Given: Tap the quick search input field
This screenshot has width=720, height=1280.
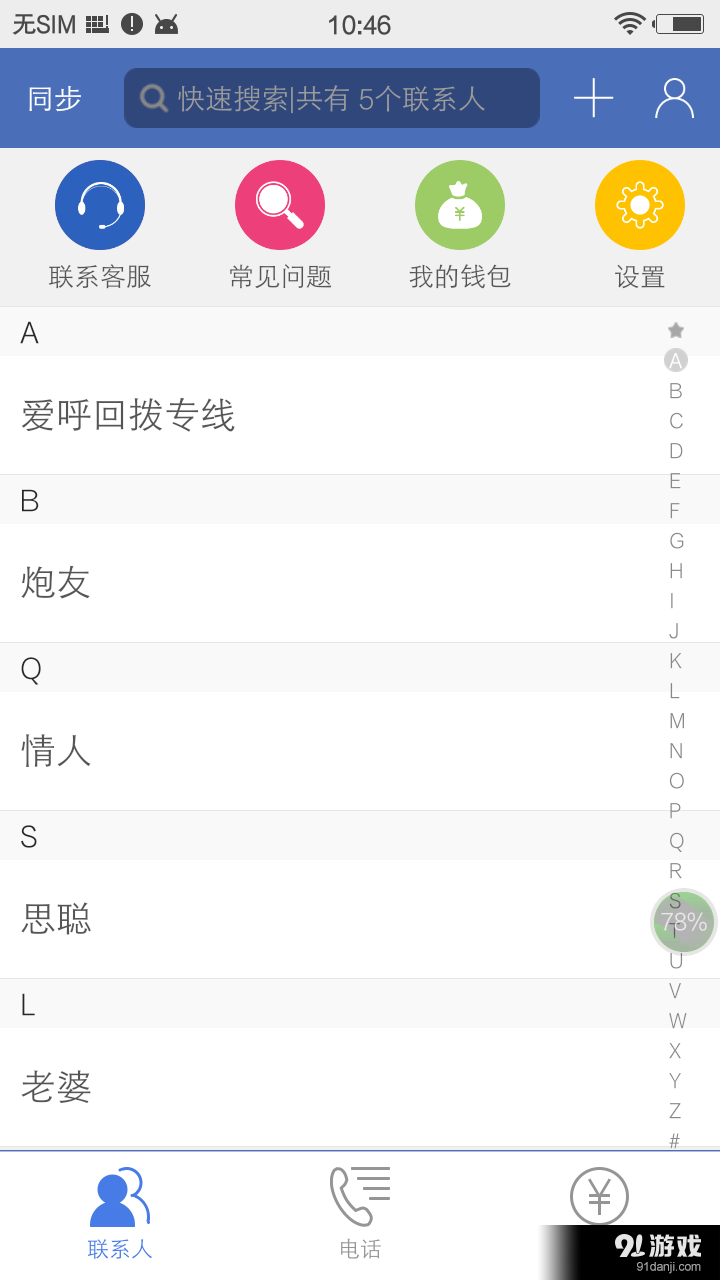Looking at the screenshot, I should (x=331, y=98).
